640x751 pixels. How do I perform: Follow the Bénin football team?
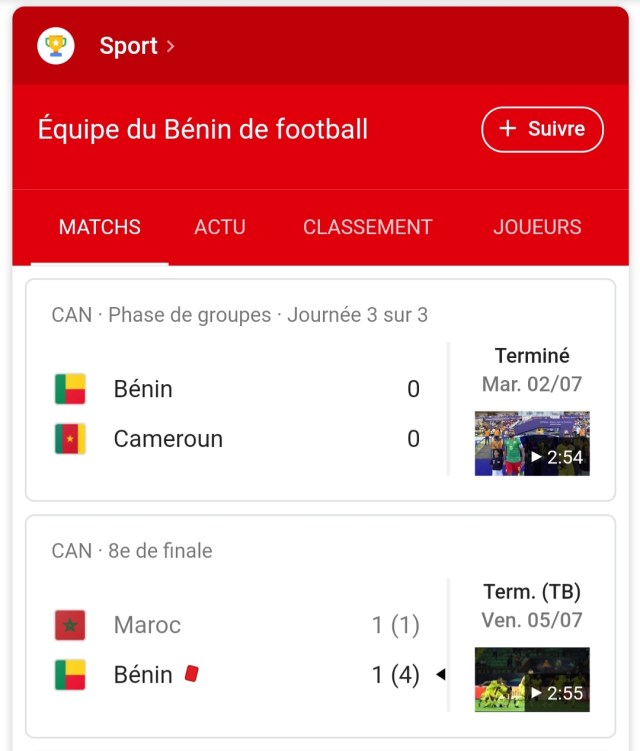click(542, 129)
